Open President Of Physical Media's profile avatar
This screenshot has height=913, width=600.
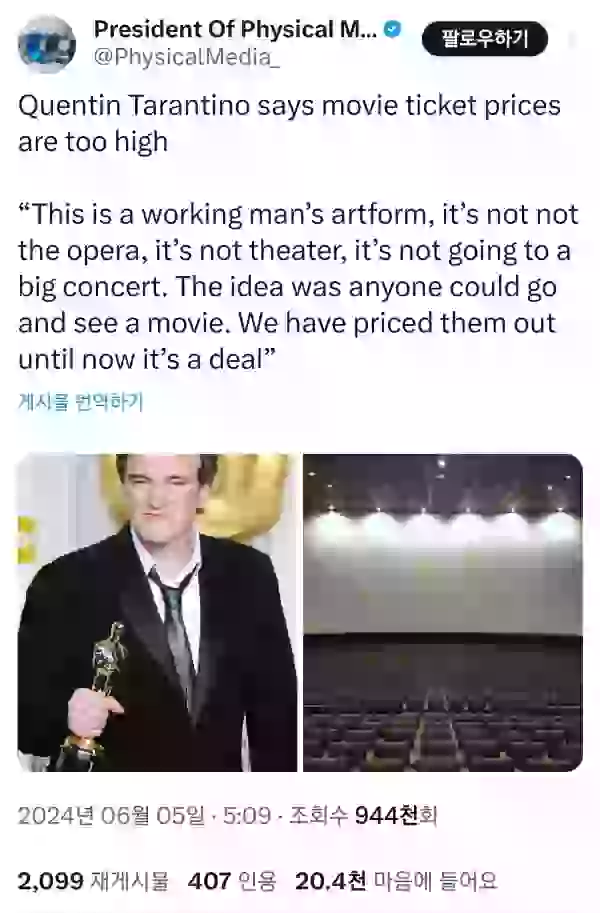click(46, 44)
